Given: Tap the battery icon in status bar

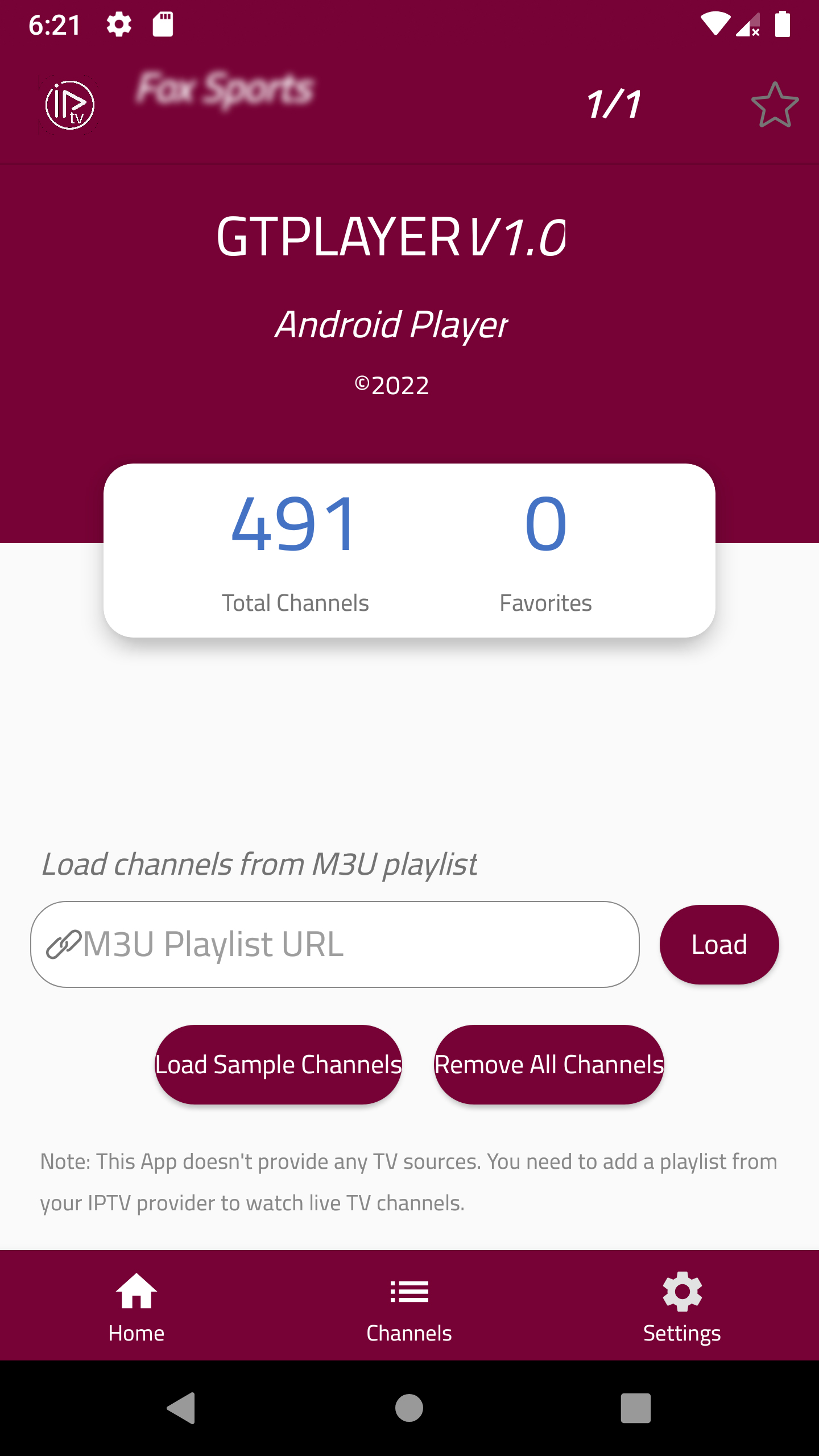Looking at the screenshot, I should point(783,24).
